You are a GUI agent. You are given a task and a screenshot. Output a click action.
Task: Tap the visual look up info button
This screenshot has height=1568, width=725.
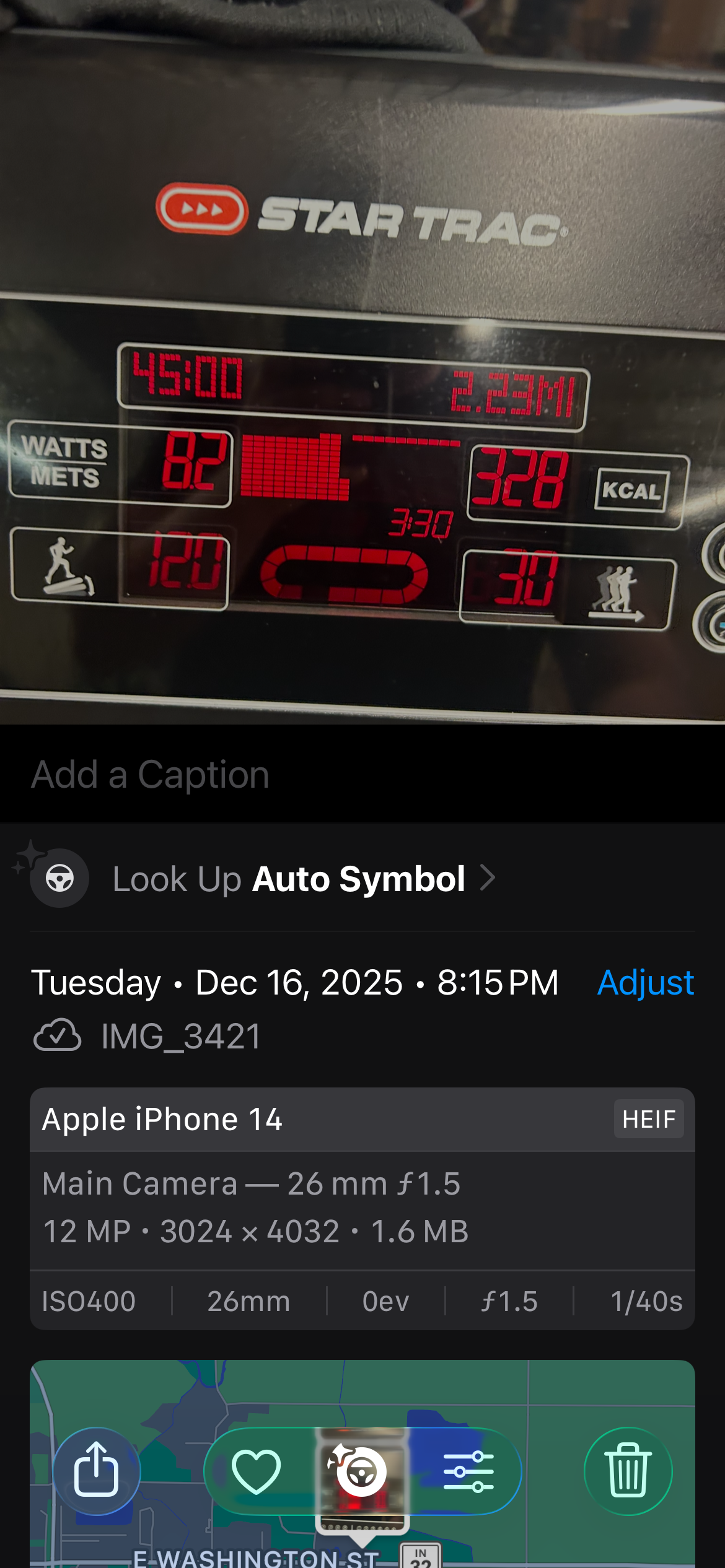[x=361, y=1471]
